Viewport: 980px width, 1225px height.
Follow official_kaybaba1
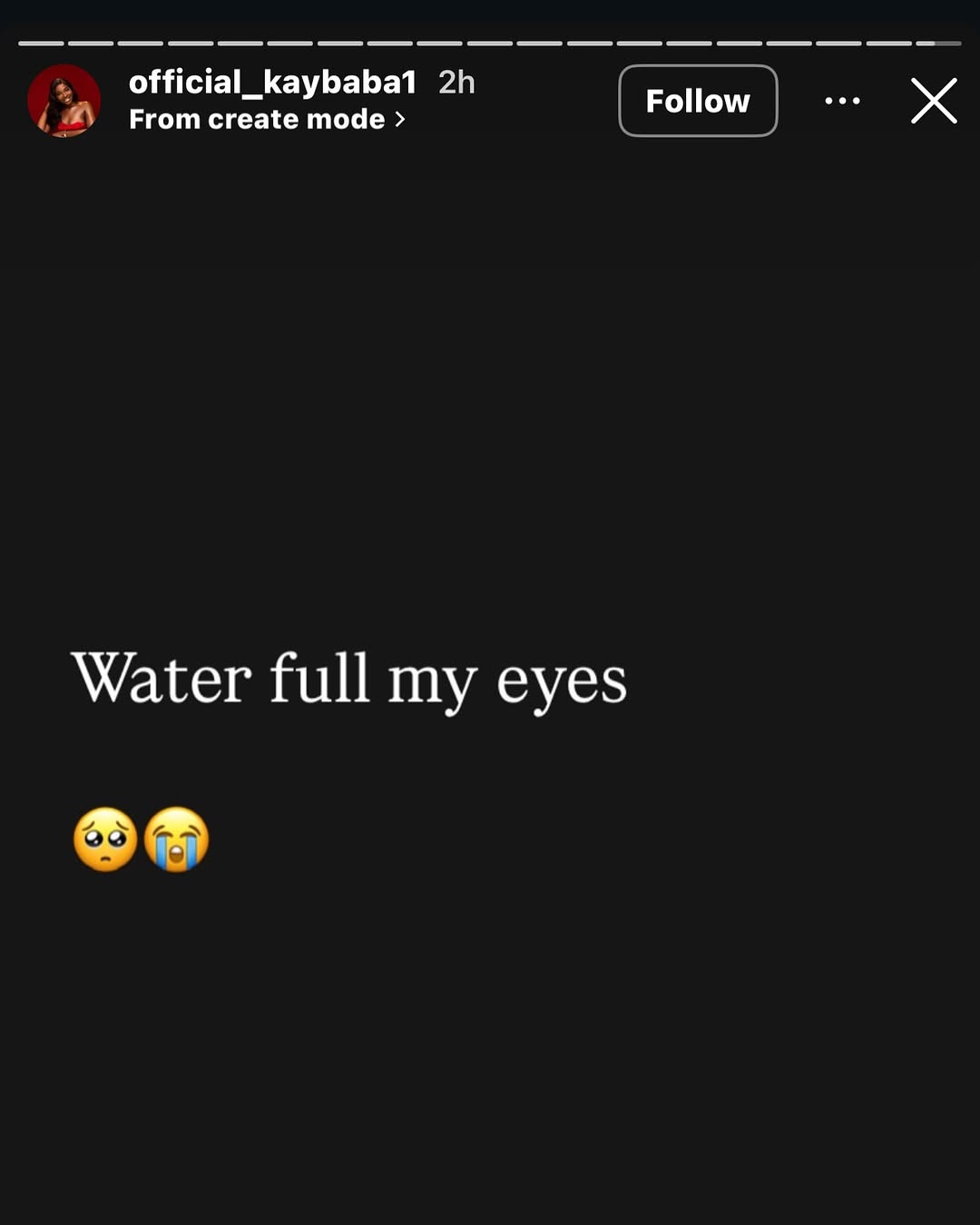[697, 101]
